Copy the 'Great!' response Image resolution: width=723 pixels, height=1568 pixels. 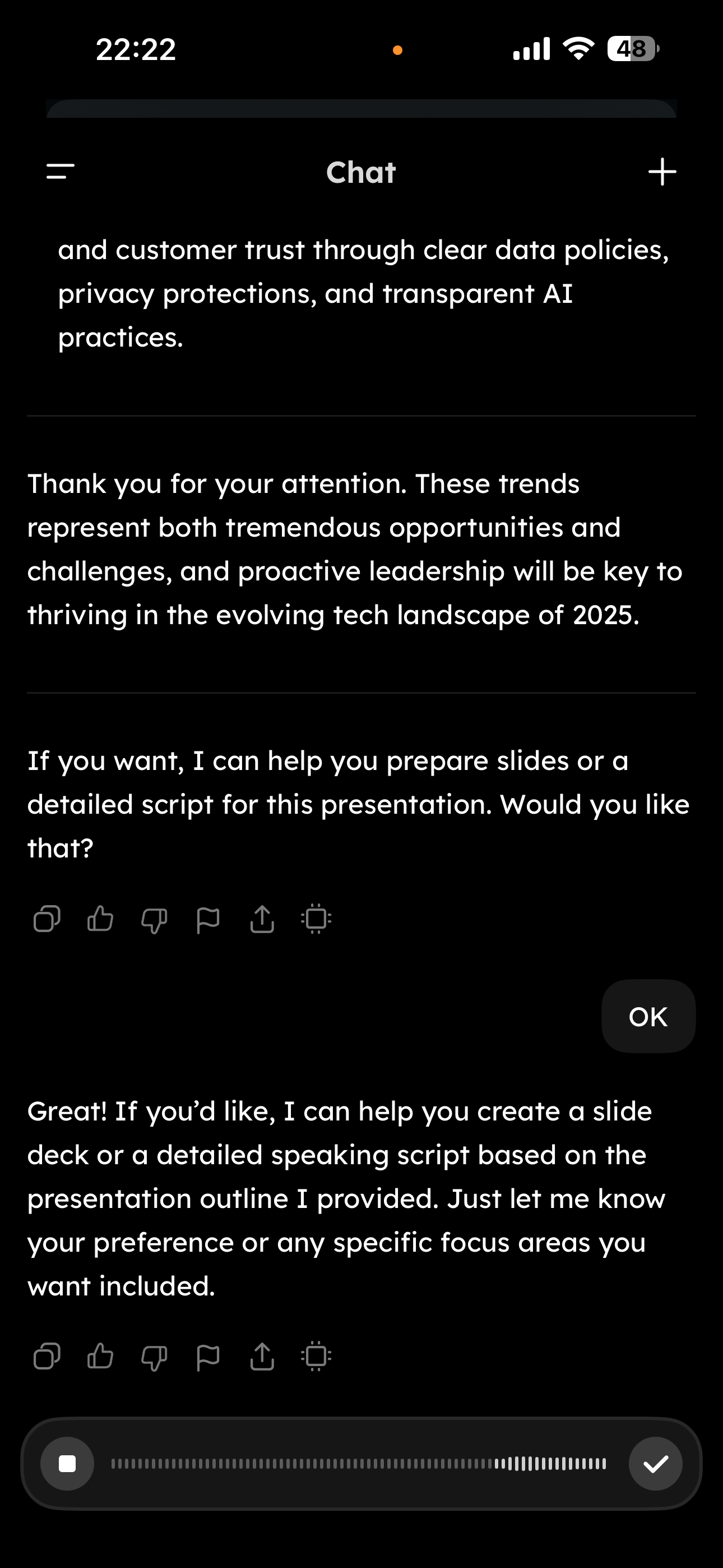[x=47, y=1356]
